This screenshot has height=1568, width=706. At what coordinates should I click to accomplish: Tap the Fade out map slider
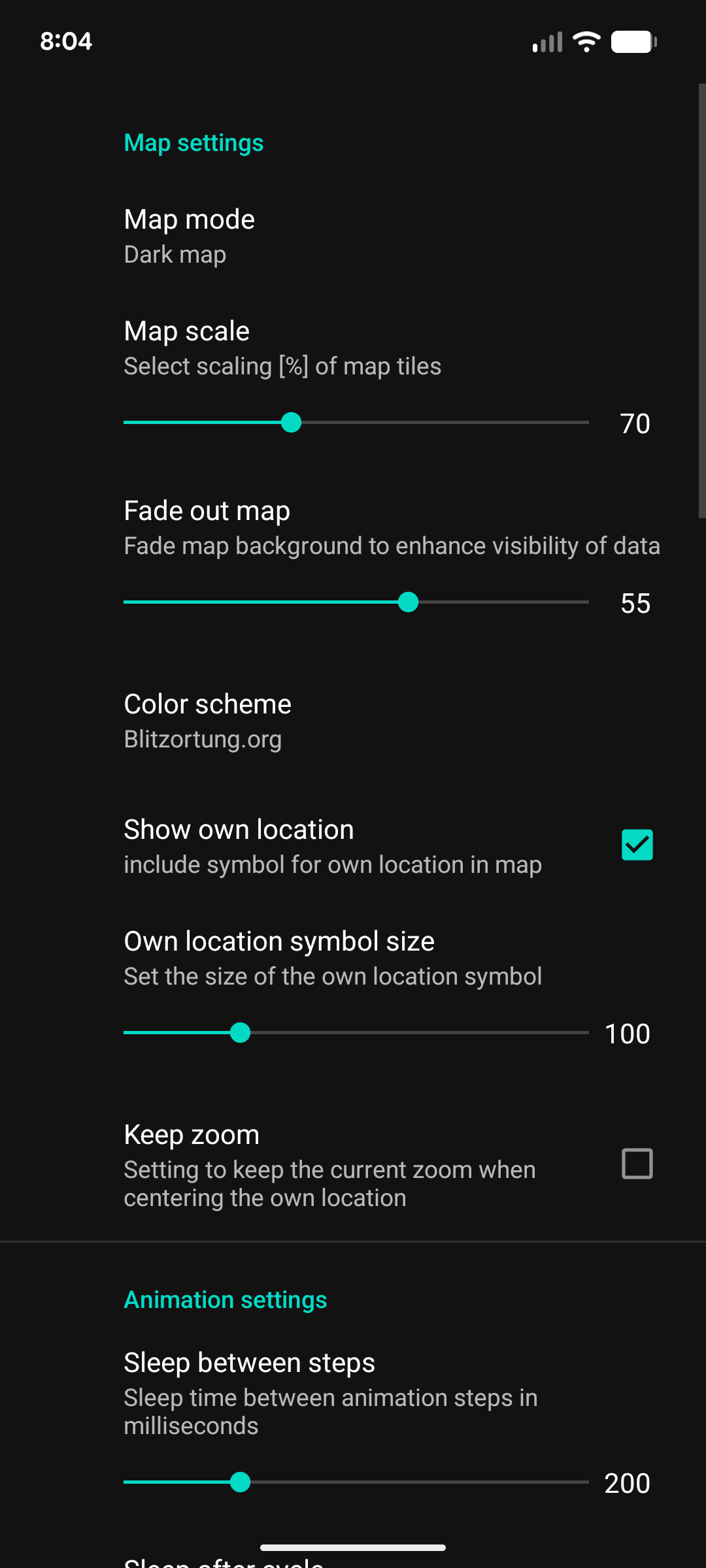[356, 602]
